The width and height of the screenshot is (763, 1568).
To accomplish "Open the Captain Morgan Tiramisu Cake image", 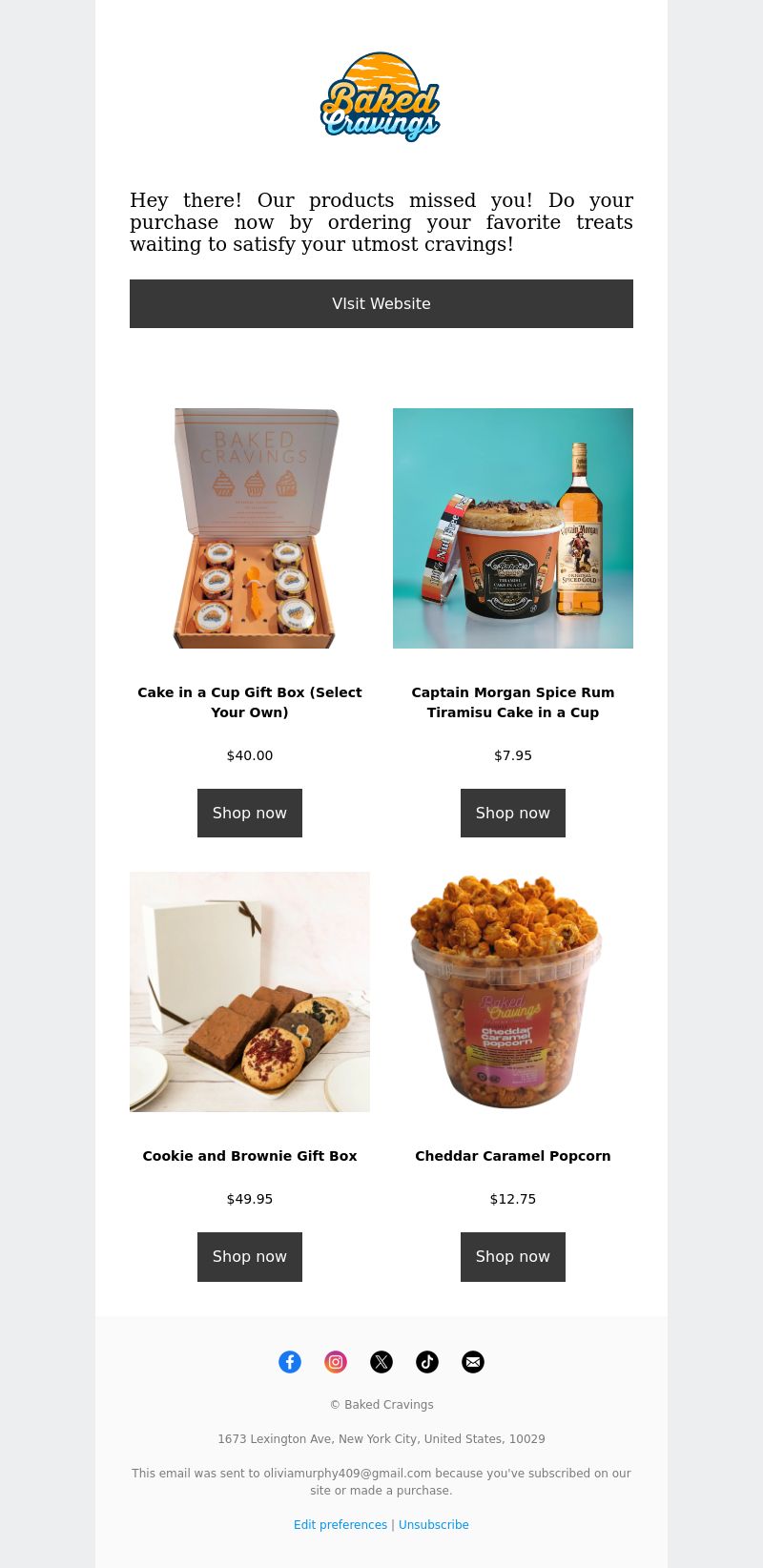I will point(513,528).
